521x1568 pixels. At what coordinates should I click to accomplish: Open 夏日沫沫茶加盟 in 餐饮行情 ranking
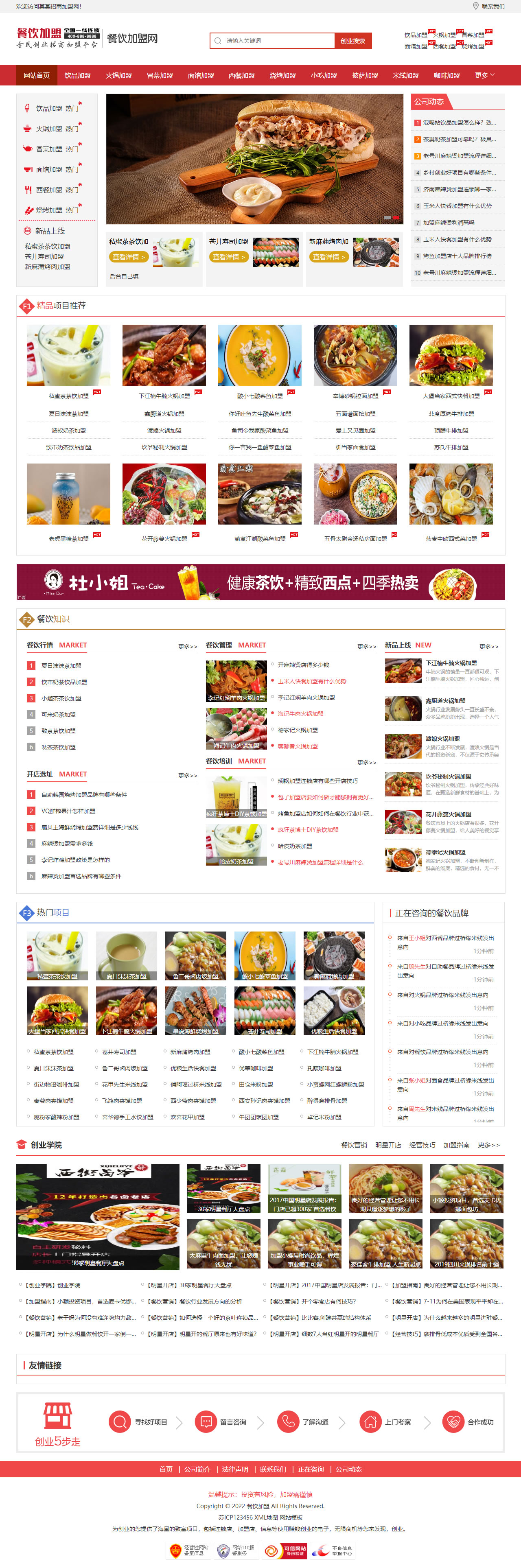(61, 666)
